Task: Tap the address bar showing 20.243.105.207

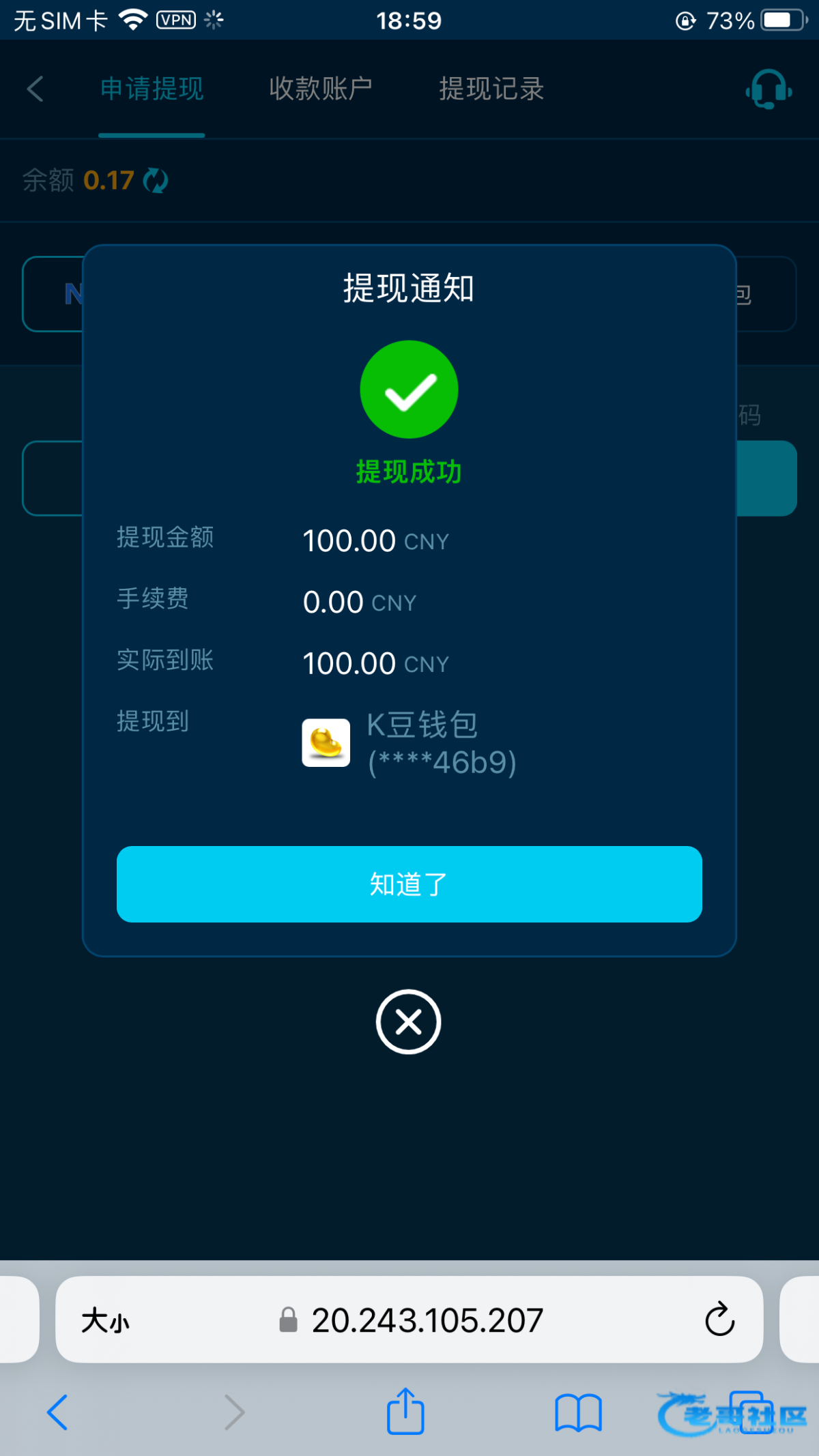Action: pyautogui.click(x=409, y=1320)
